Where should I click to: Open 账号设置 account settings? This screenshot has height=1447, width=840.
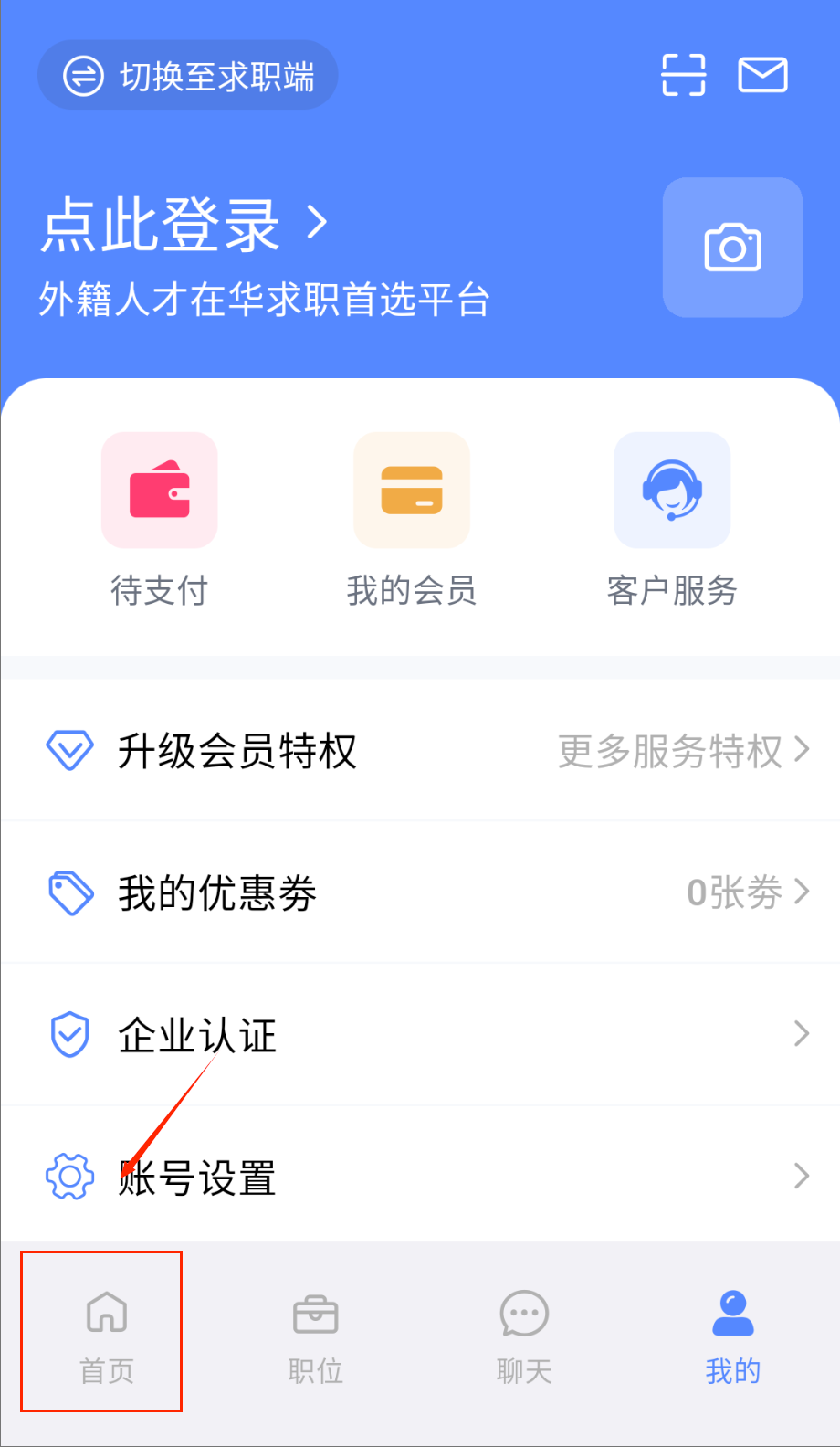[x=420, y=1177]
